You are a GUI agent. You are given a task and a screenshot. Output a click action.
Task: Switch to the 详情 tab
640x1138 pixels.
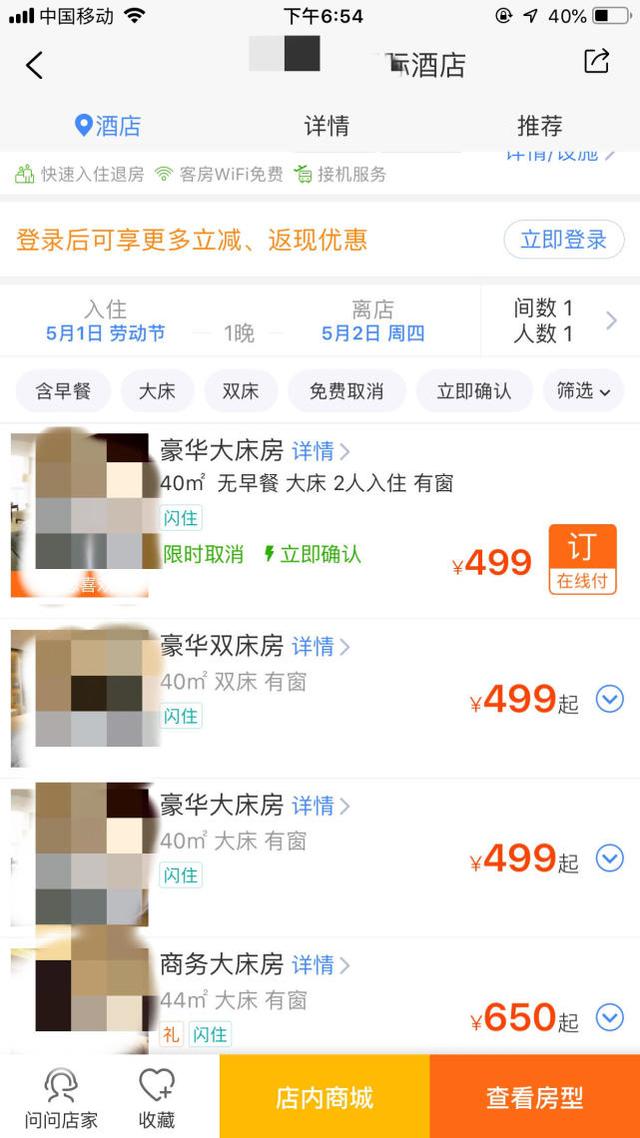pyautogui.click(x=326, y=126)
